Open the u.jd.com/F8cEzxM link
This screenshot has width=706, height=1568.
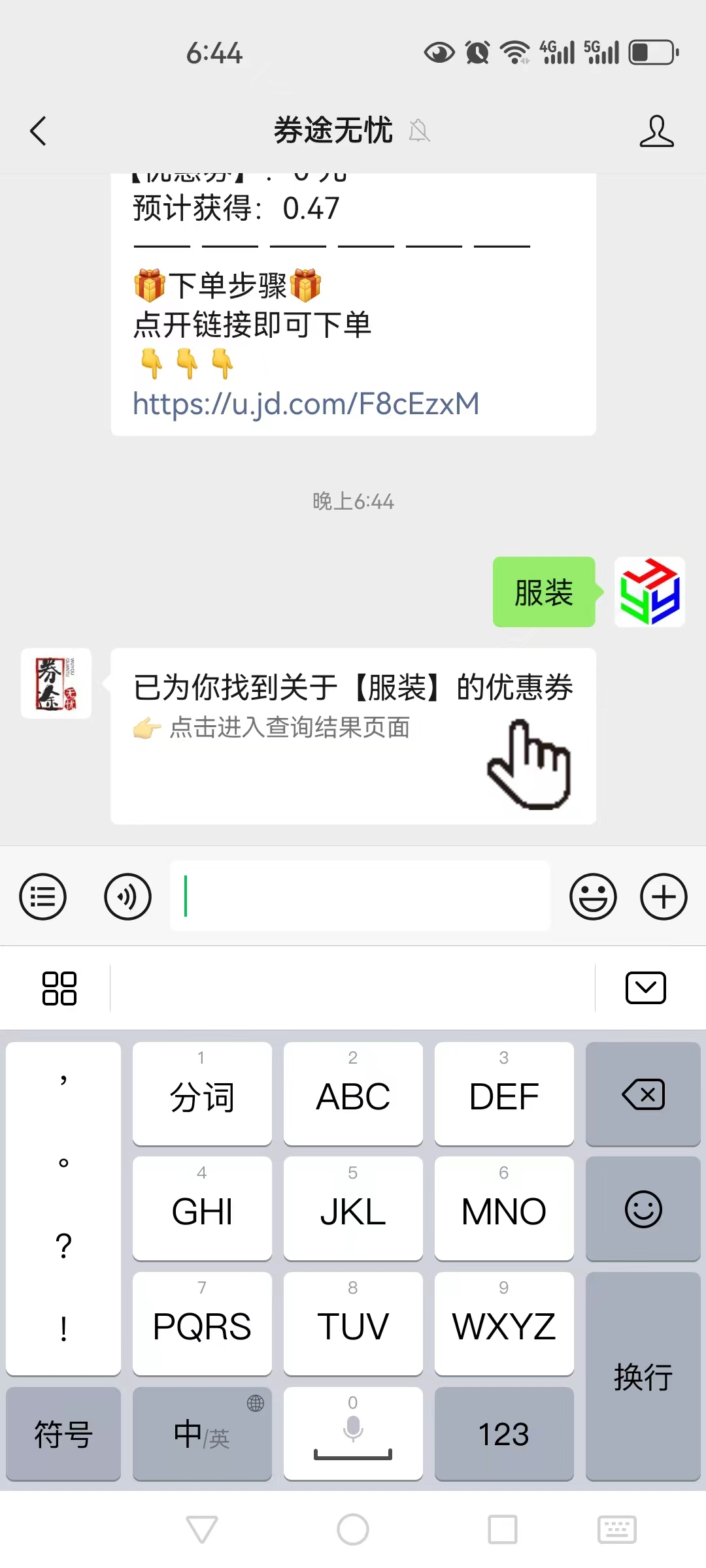306,404
